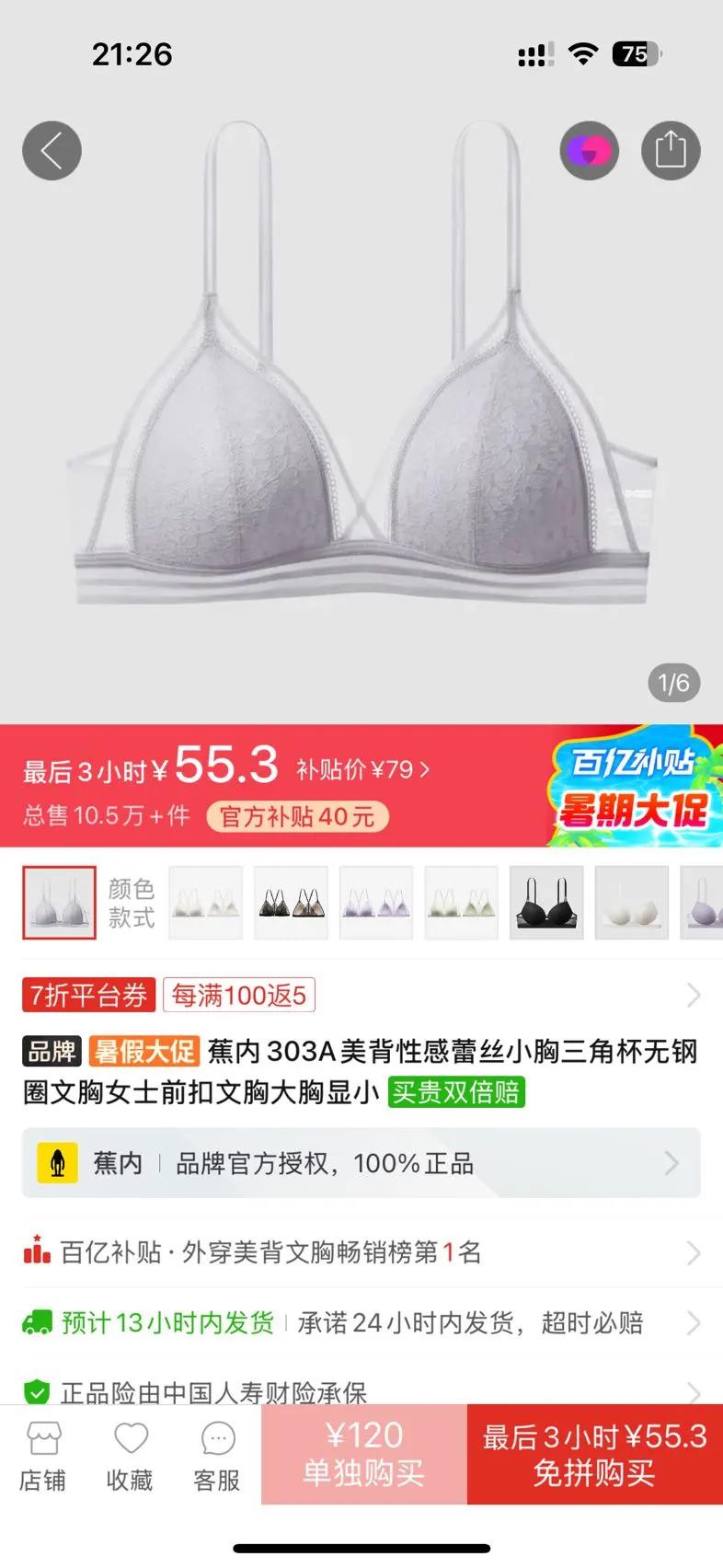
Task: Click the back arrow at top left
Action: pos(52,150)
